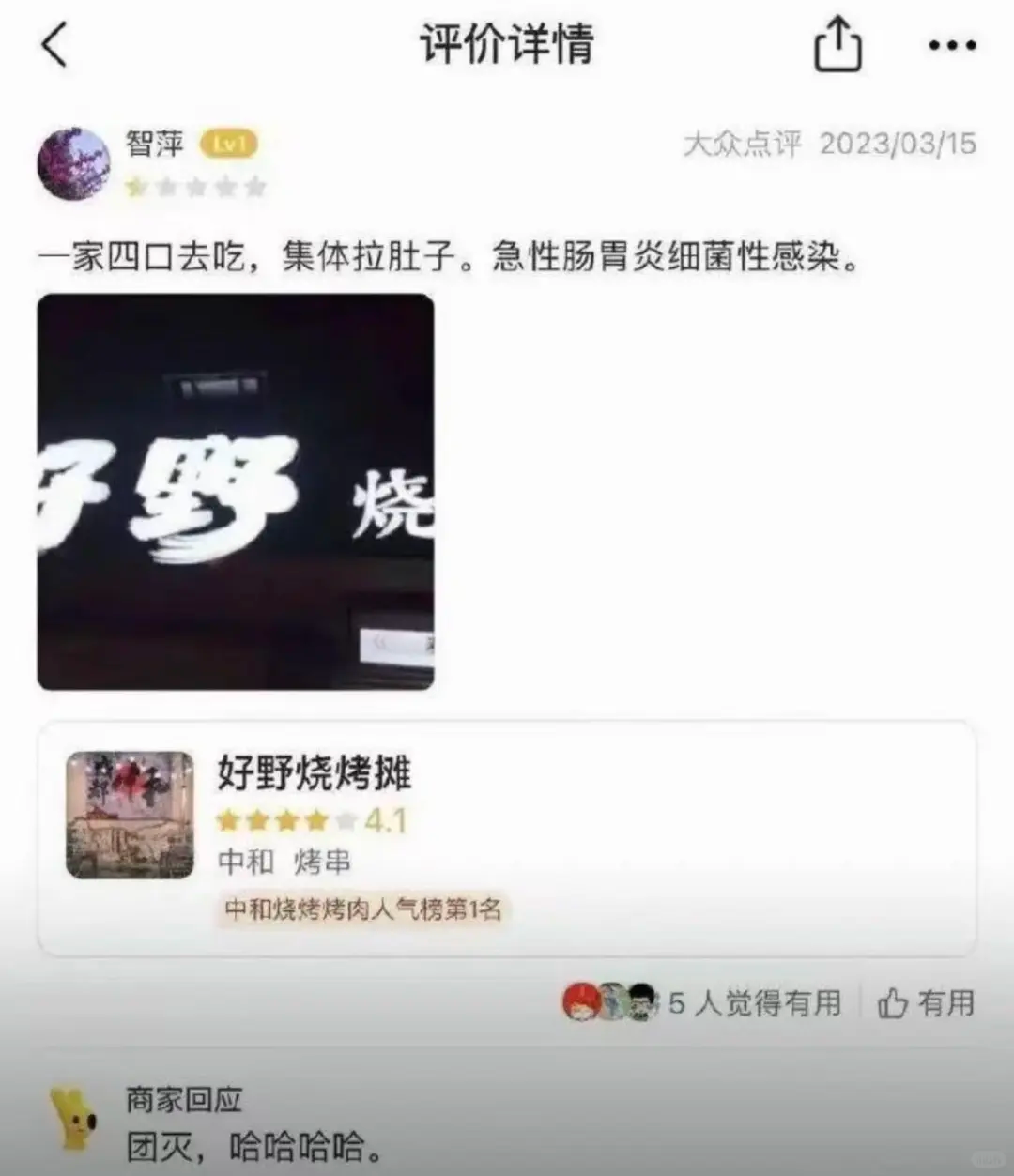
Task: Go back from the review details
Action: coord(54,45)
